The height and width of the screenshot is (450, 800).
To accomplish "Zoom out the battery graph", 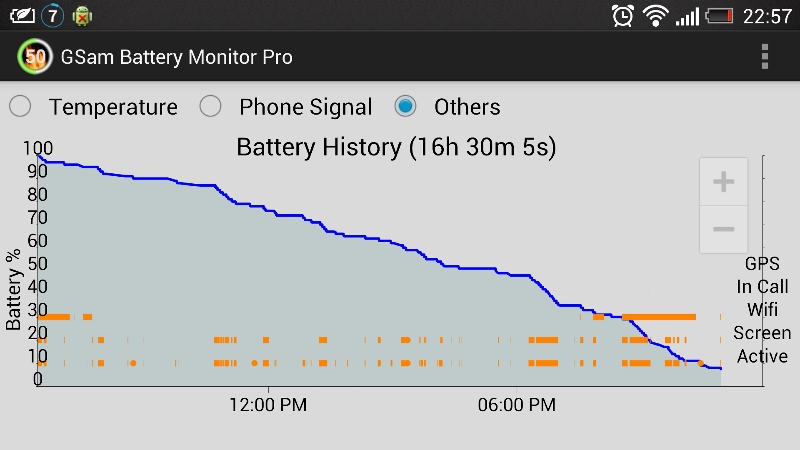I will [x=723, y=229].
